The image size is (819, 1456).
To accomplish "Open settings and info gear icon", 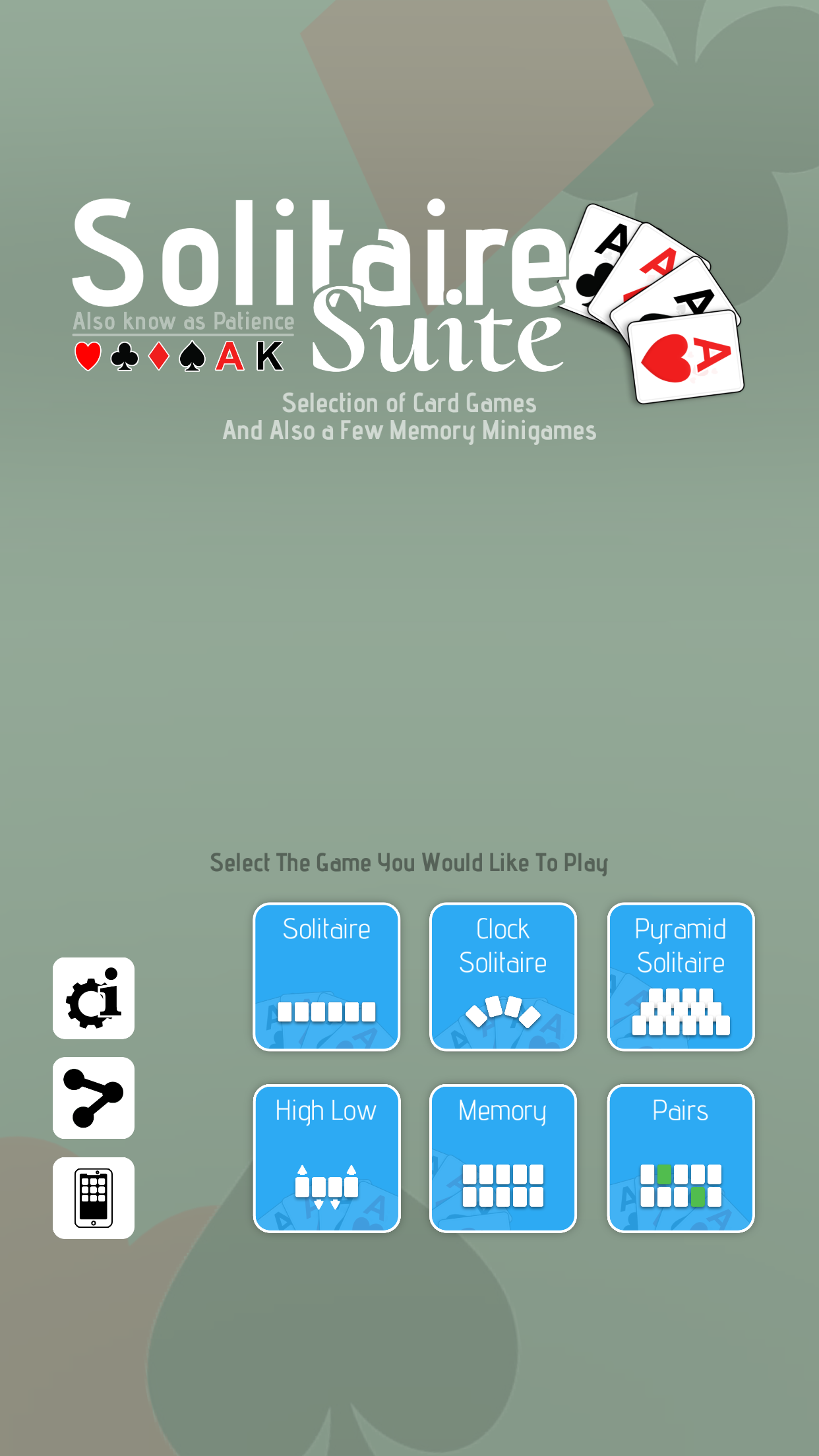I will point(94,998).
